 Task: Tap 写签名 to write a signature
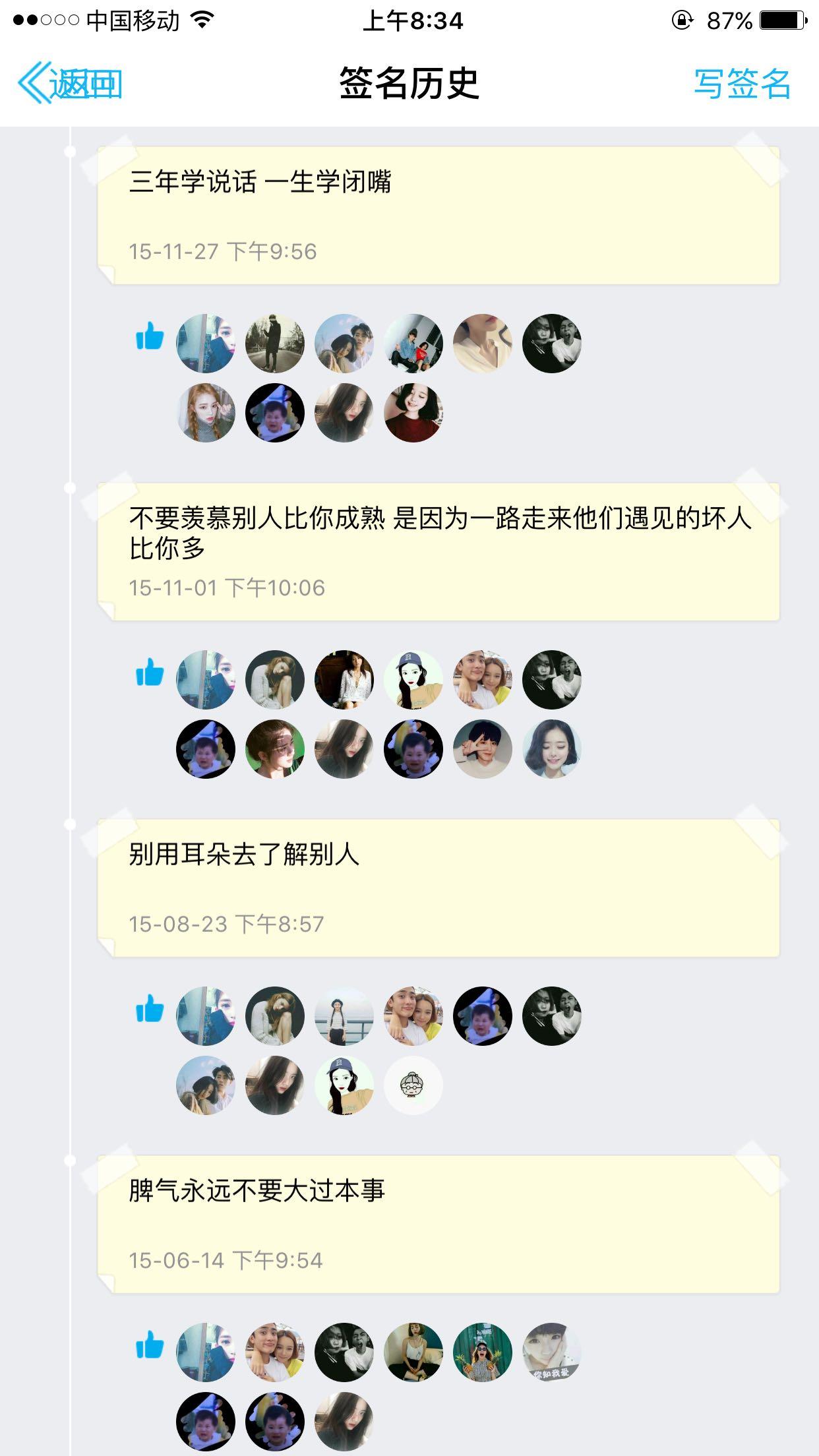(x=742, y=84)
